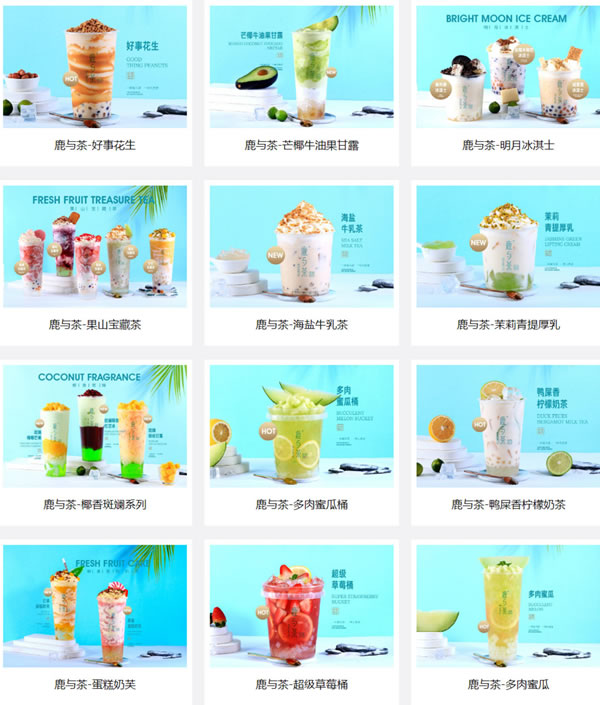Image resolution: width=600 pixels, height=705 pixels.
Task: Open the 鹿与茶-好事花生 product card
Action: click(94, 68)
